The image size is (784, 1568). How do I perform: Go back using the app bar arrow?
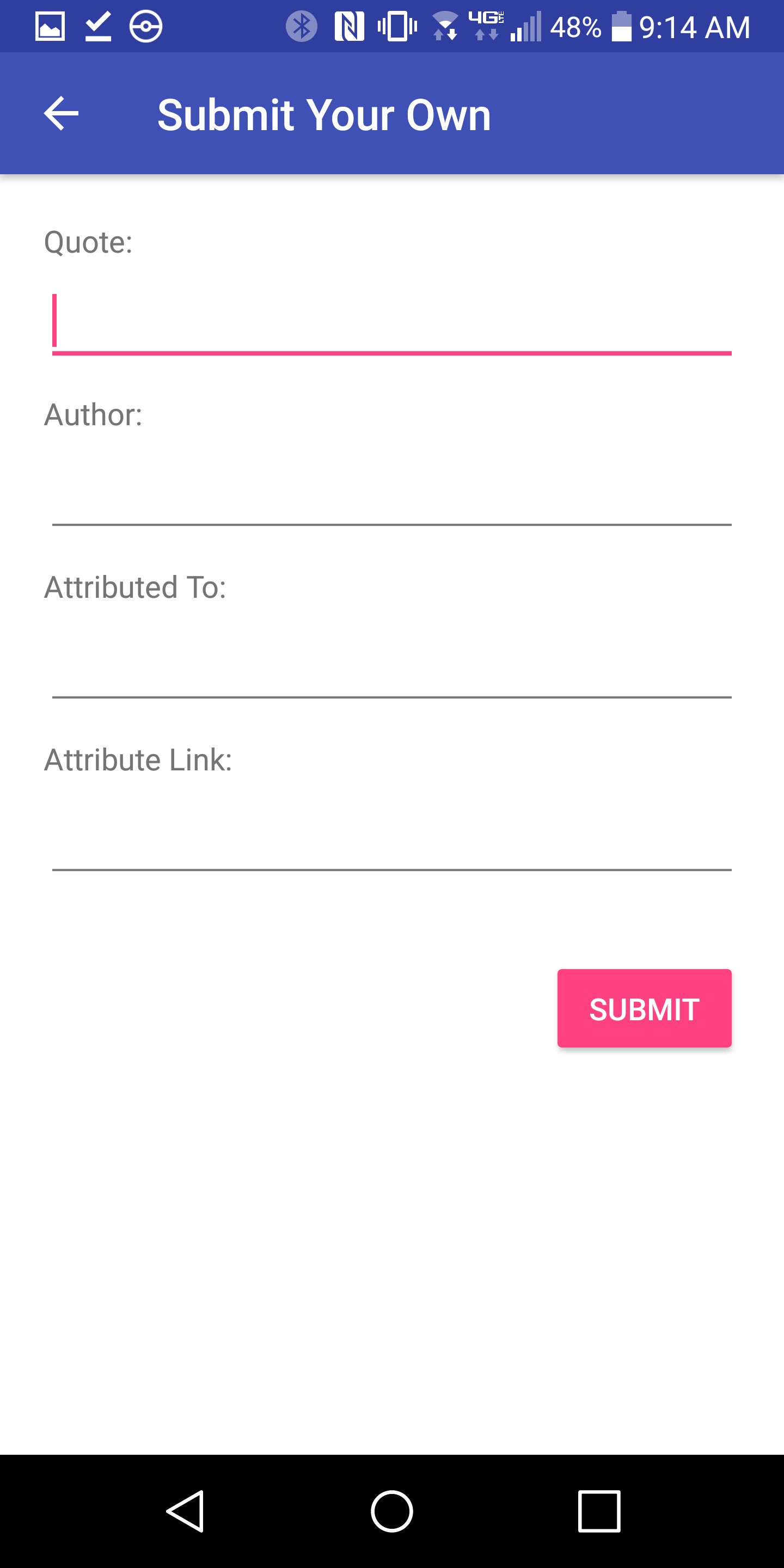click(x=61, y=114)
